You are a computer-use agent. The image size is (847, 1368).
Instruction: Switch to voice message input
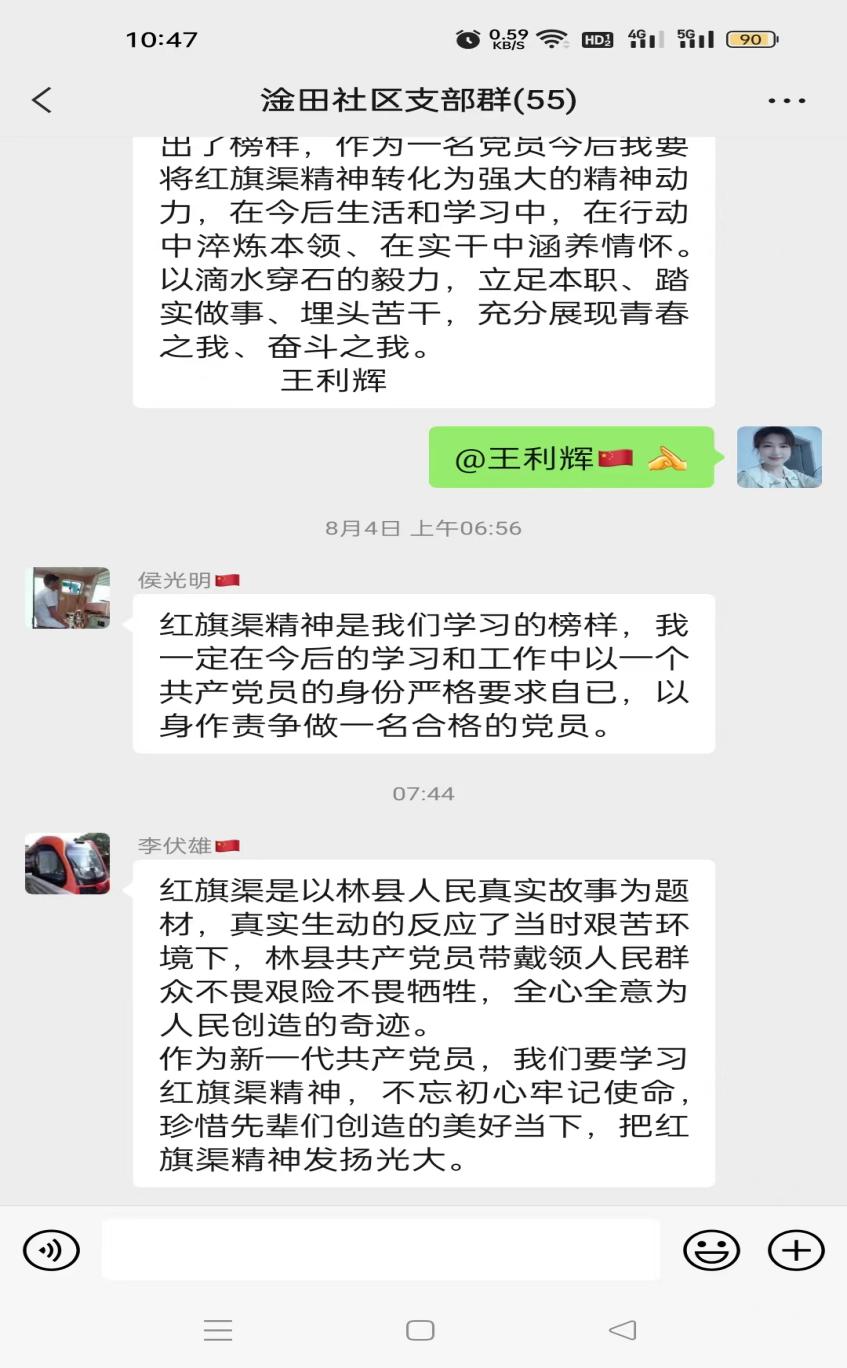51,1250
